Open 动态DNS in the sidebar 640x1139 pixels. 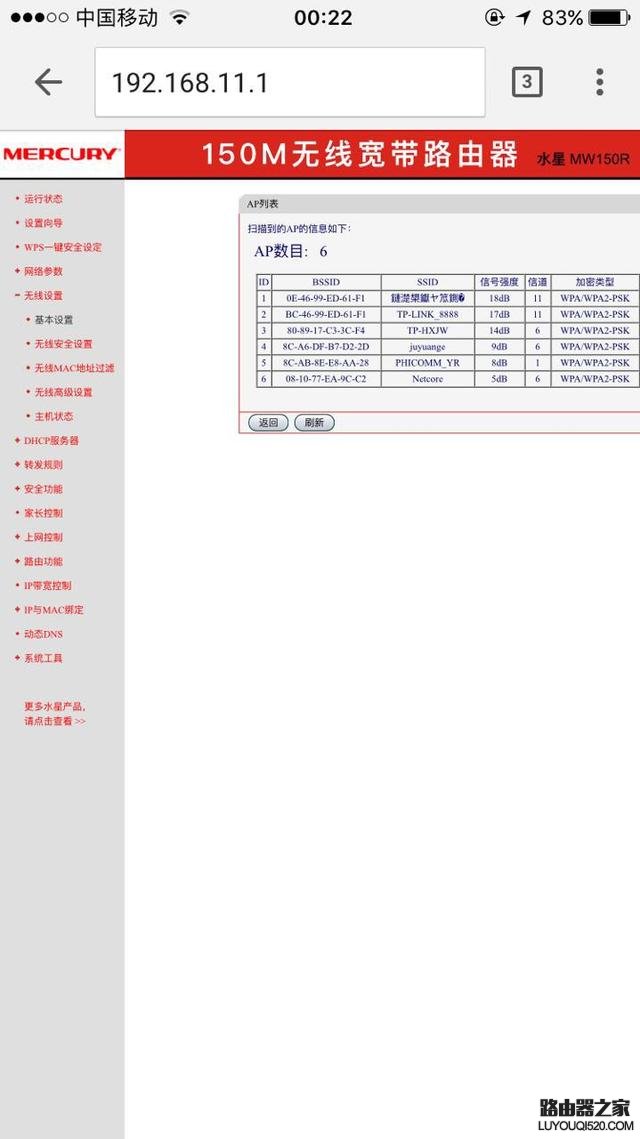point(43,634)
